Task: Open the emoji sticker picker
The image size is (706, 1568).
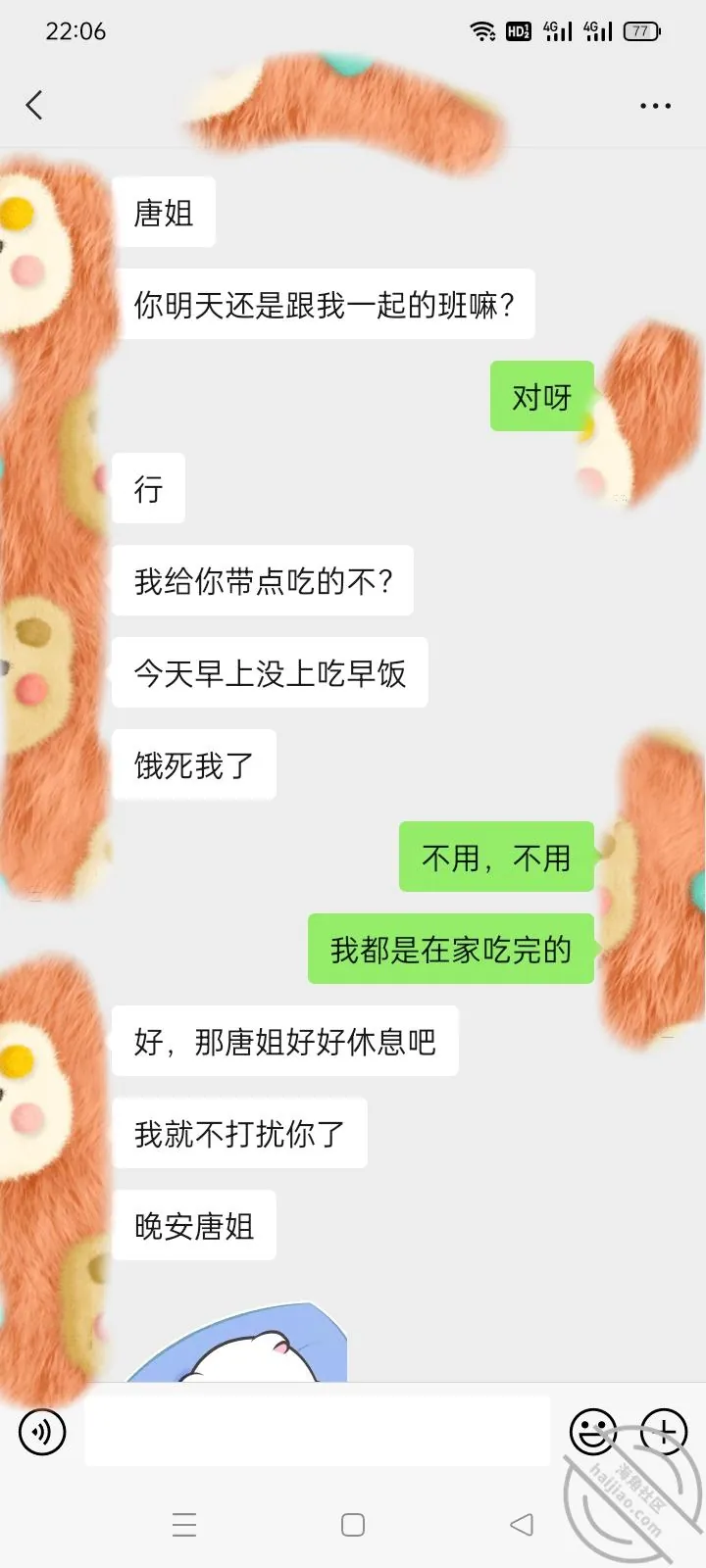Action: [x=593, y=1432]
